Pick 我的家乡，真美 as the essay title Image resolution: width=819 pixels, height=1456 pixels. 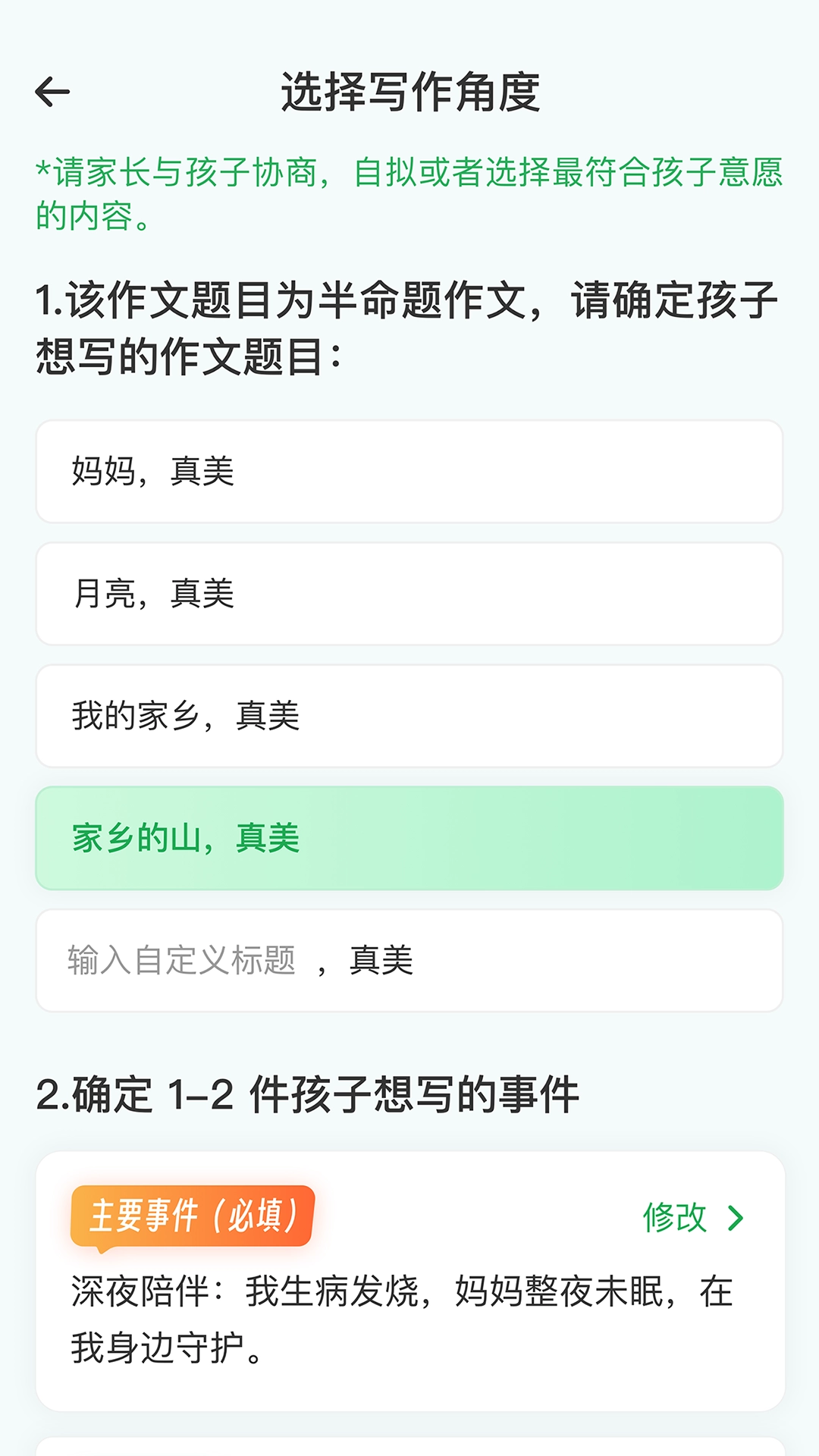pyautogui.click(x=409, y=716)
